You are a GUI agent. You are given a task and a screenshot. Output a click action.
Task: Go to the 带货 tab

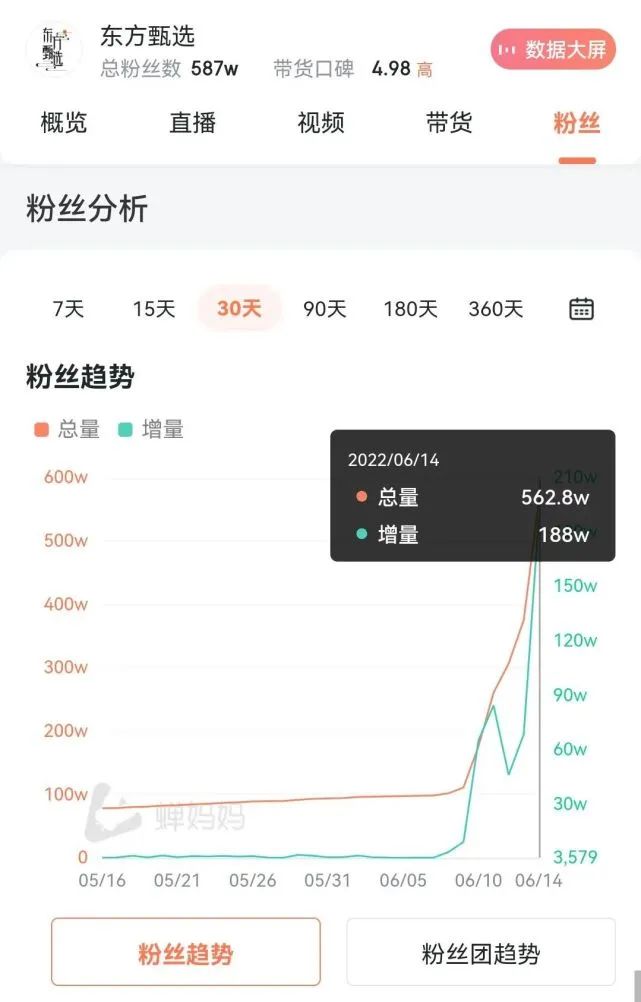click(449, 123)
